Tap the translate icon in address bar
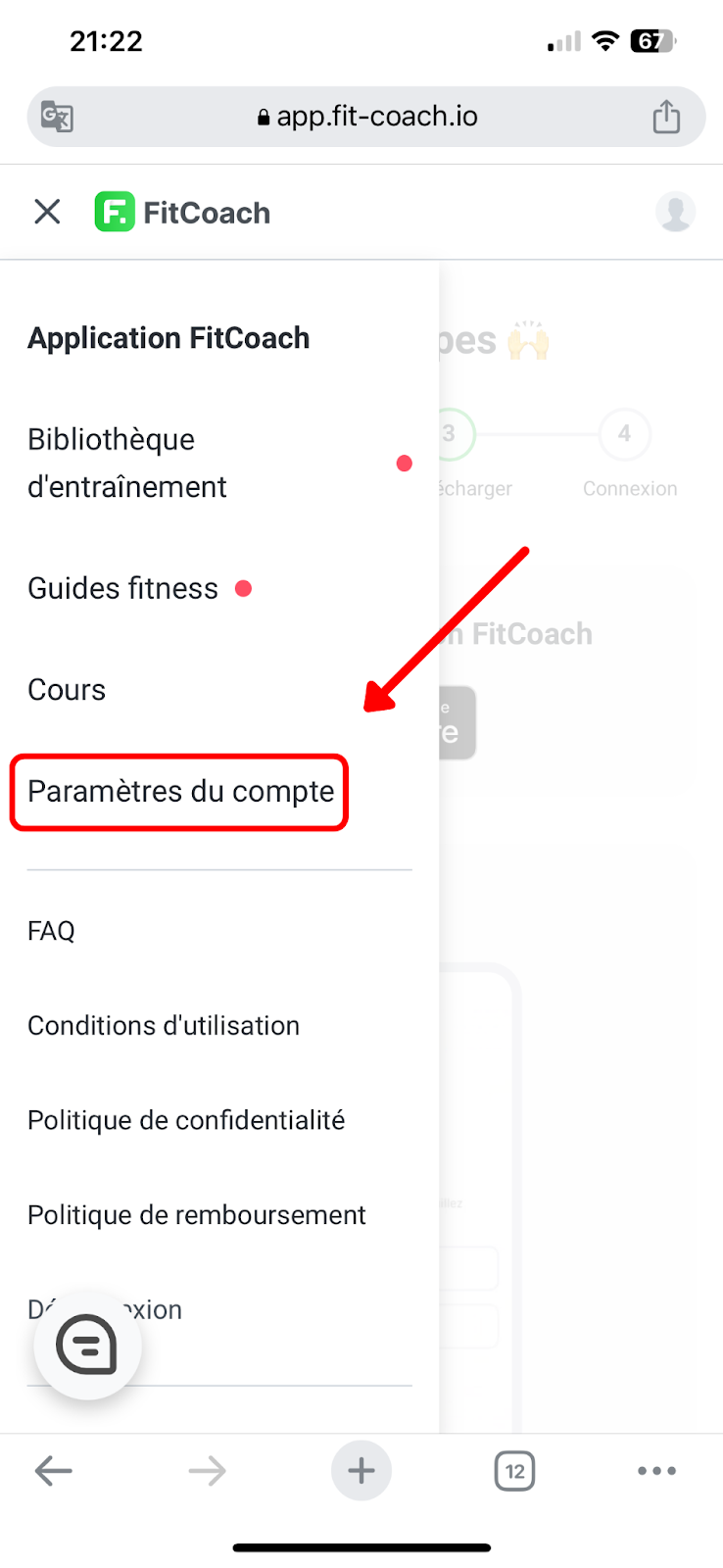The height and width of the screenshot is (1568, 723). coord(57,117)
